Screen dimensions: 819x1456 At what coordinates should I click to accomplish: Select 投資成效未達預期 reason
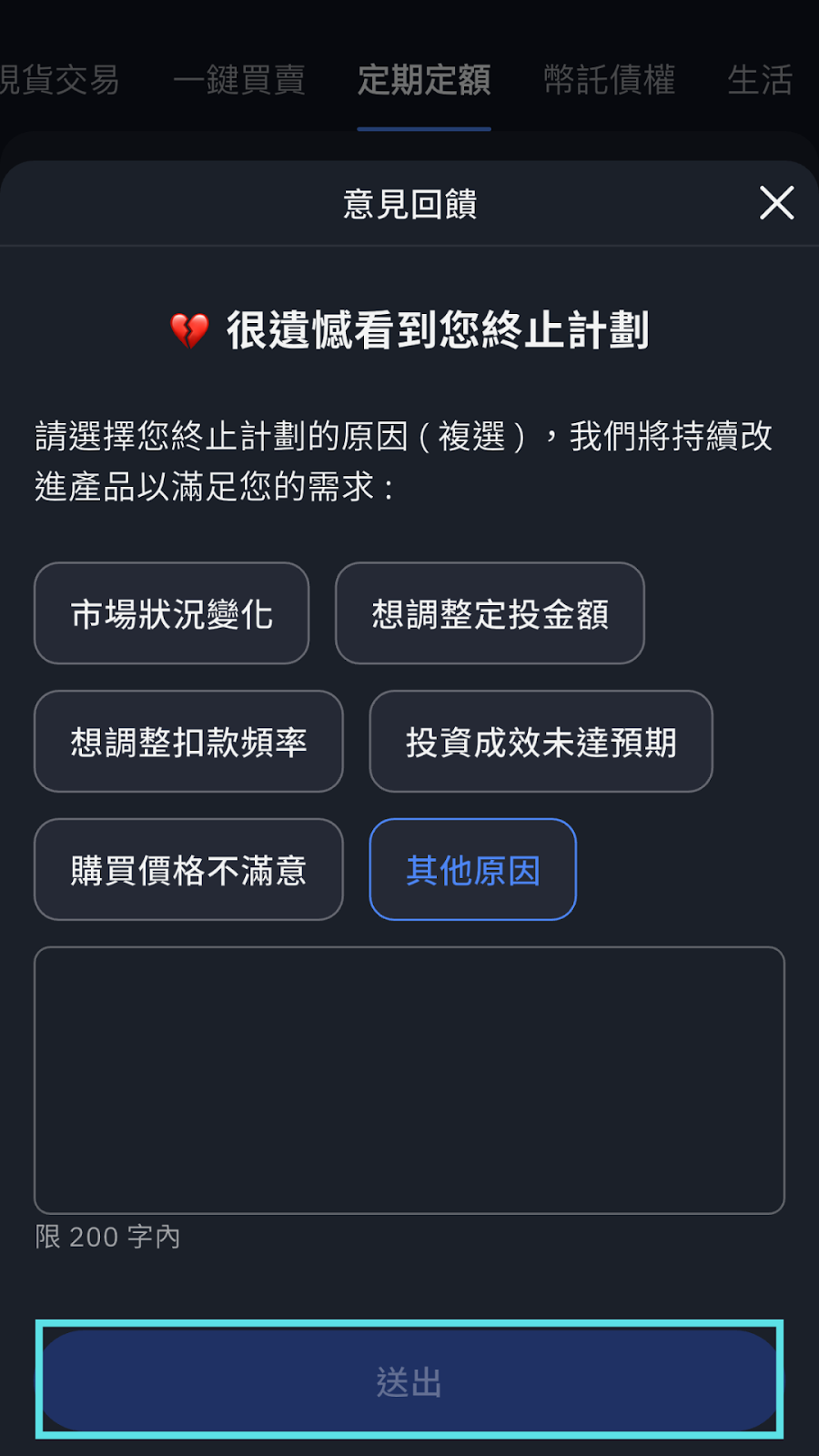[541, 742]
